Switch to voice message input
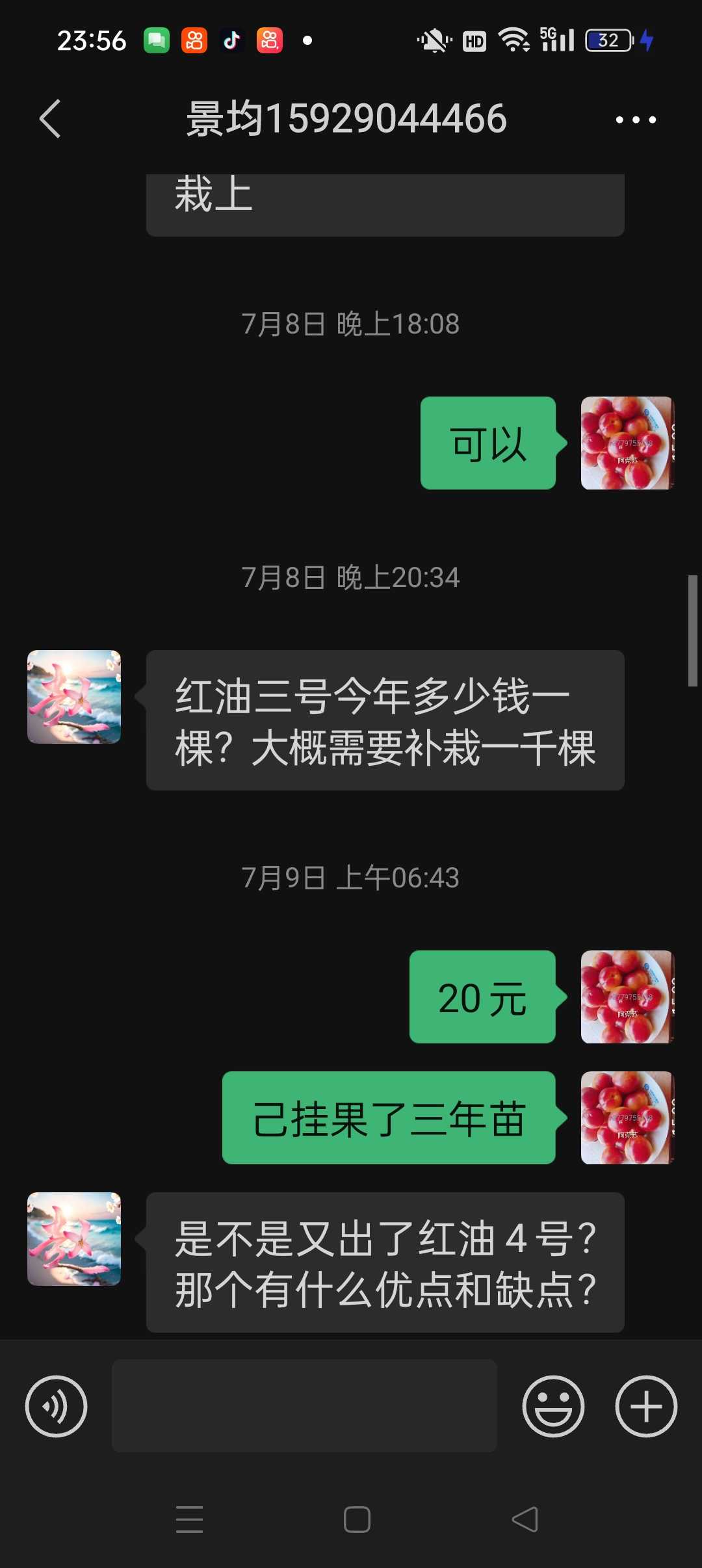This screenshot has height=1568, width=702. point(56,1406)
